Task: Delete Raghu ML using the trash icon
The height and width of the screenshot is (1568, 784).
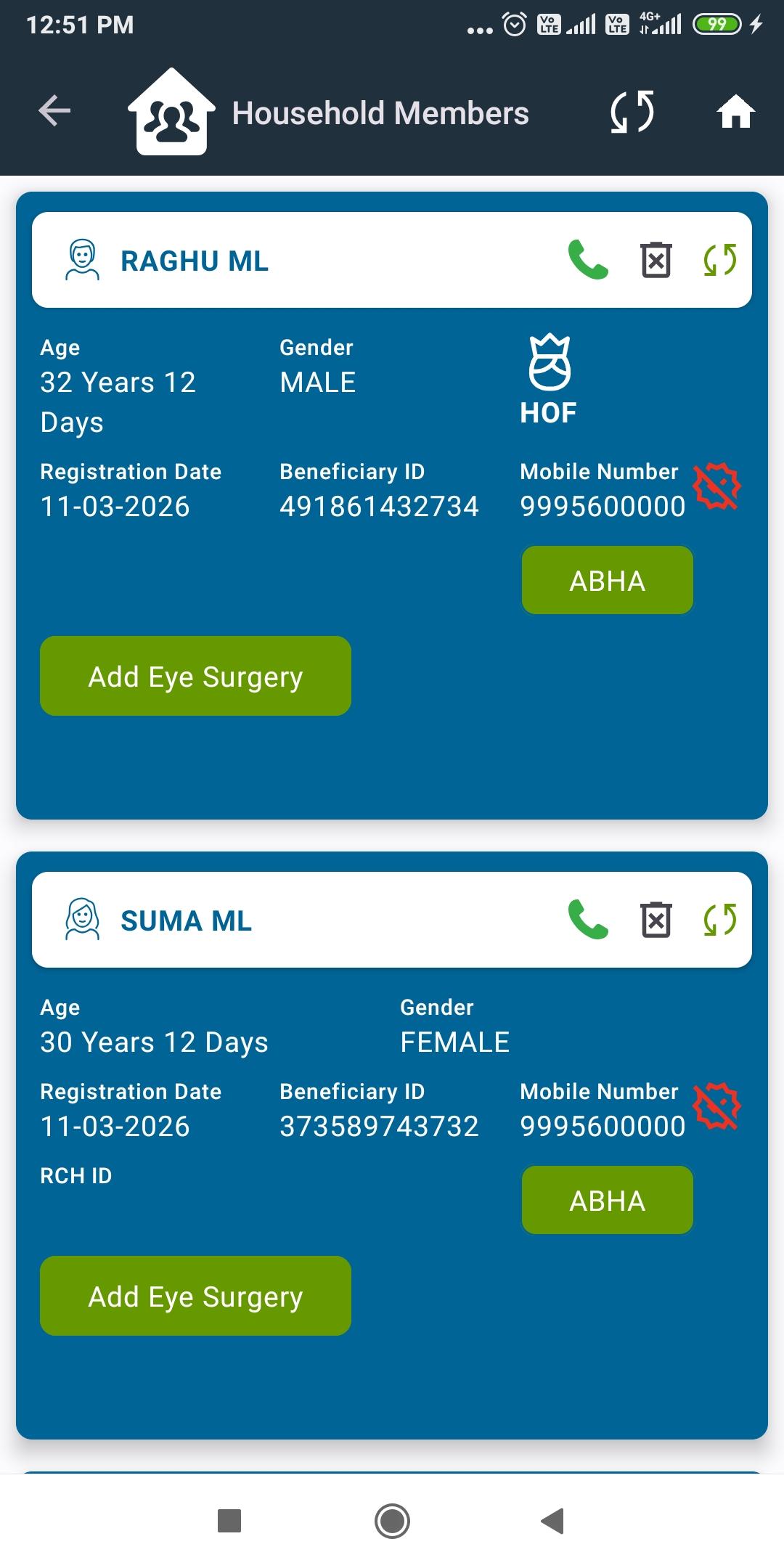Action: point(656,260)
